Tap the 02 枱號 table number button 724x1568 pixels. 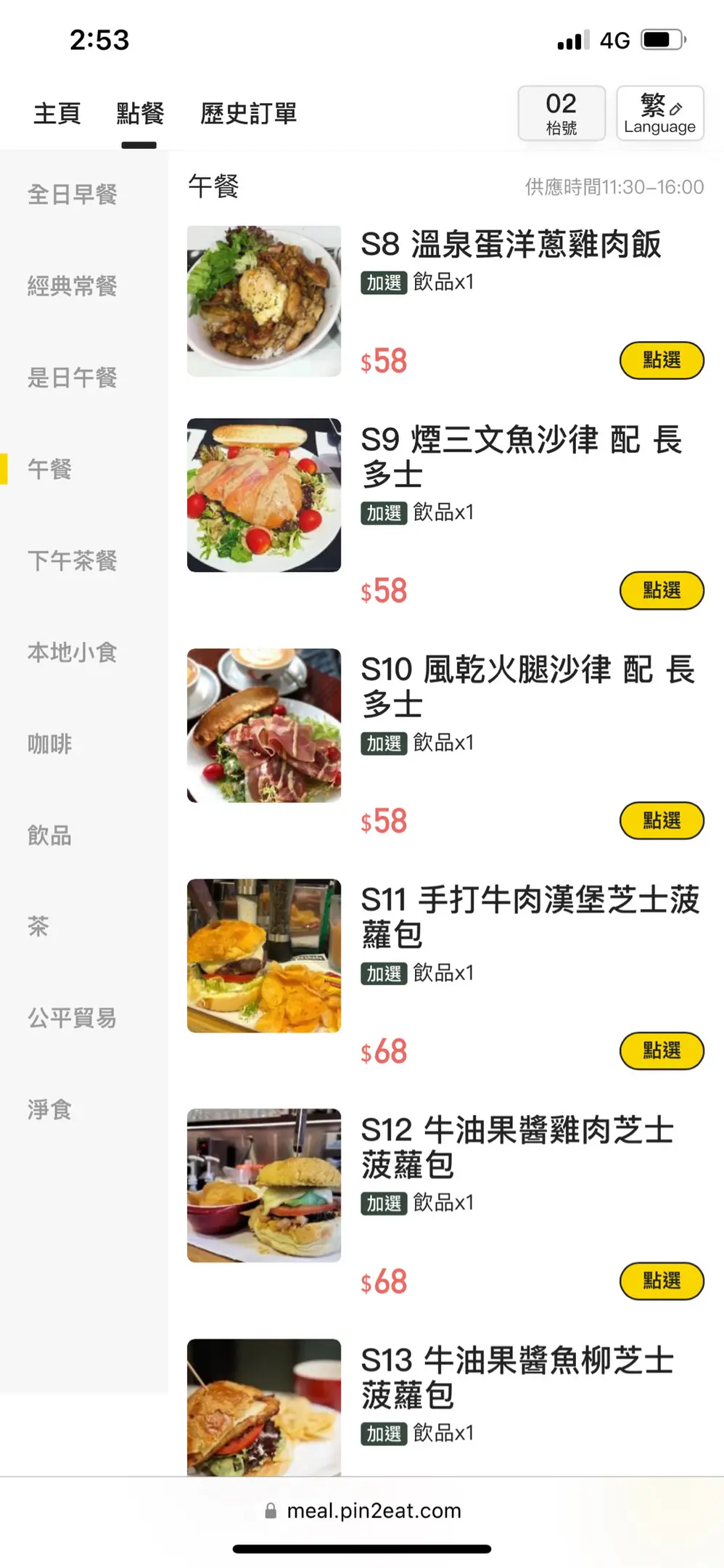[561, 114]
